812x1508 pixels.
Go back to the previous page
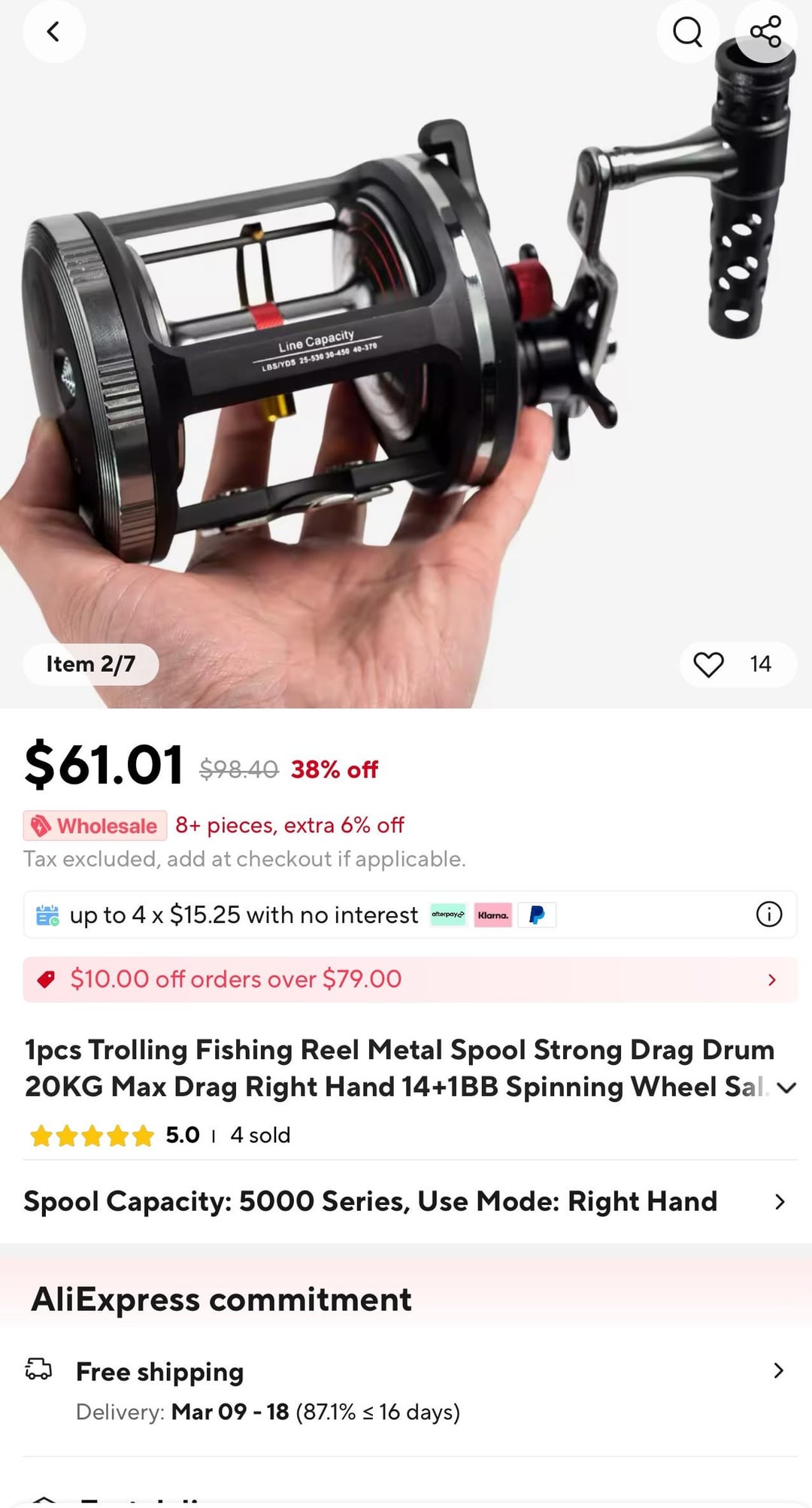tap(53, 32)
